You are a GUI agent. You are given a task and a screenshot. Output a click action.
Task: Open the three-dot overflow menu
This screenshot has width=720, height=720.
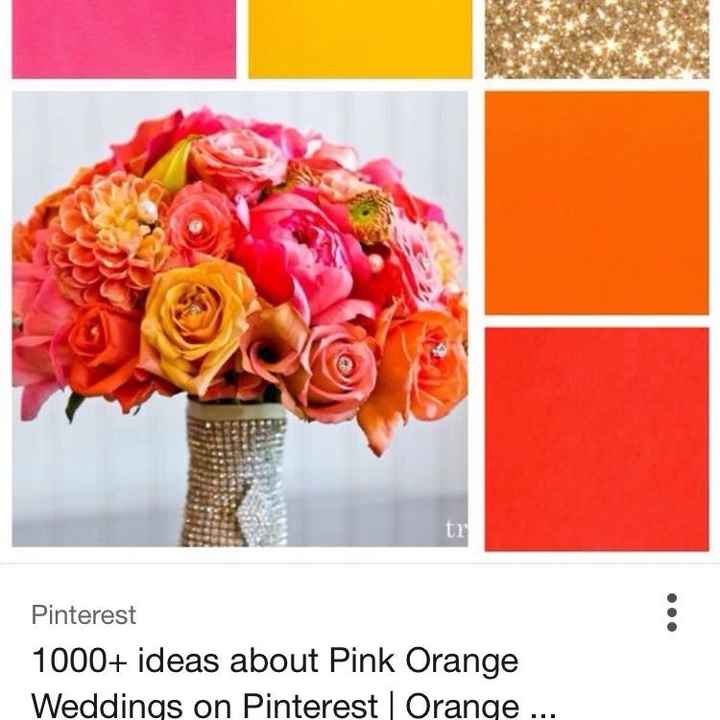point(671,611)
